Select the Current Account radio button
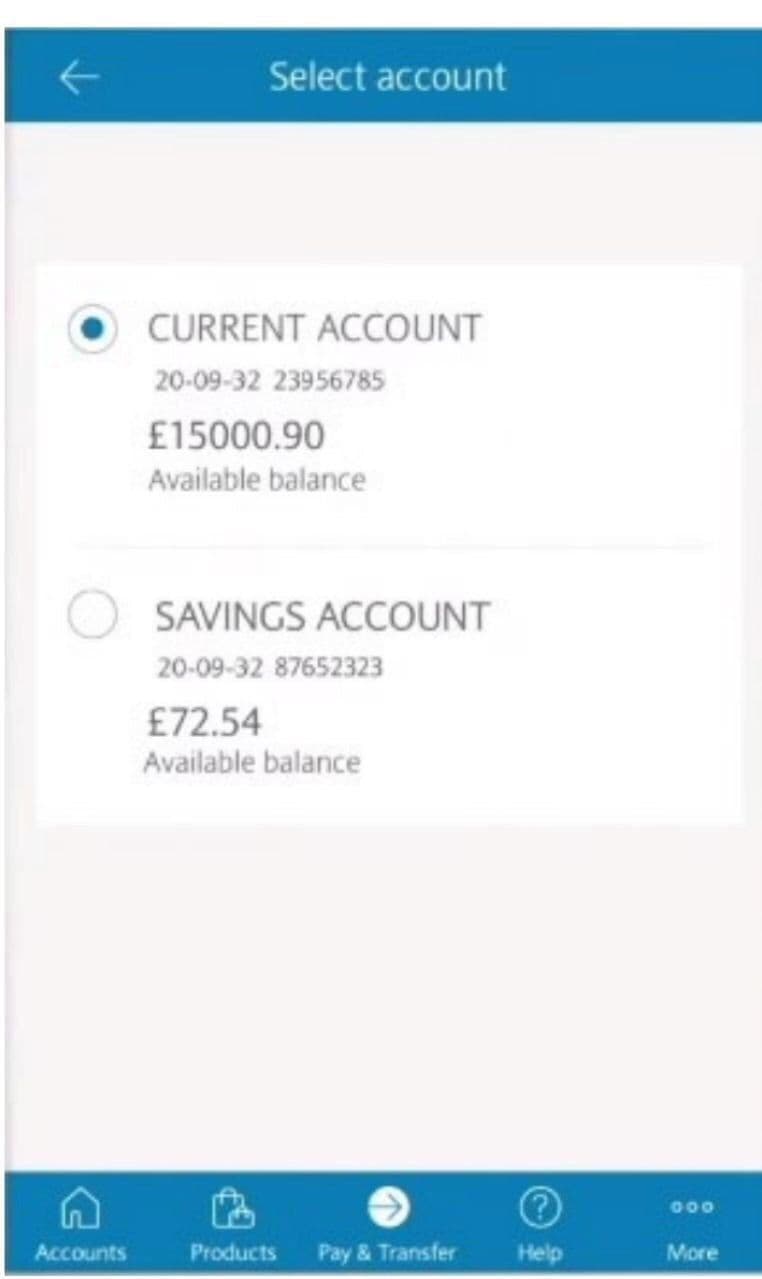This screenshot has height=1279, width=762. [x=93, y=329]
